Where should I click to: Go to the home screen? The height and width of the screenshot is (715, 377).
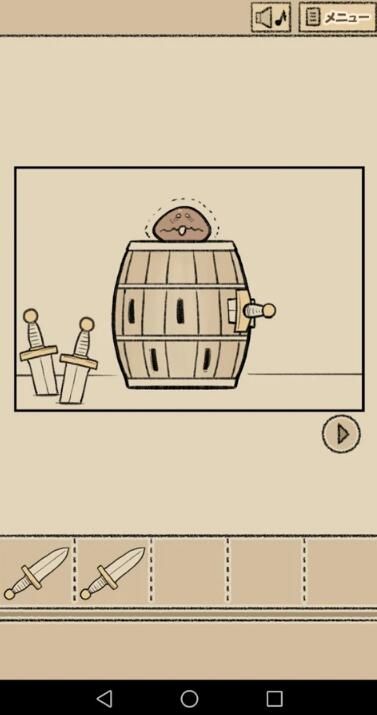(189, 698)
